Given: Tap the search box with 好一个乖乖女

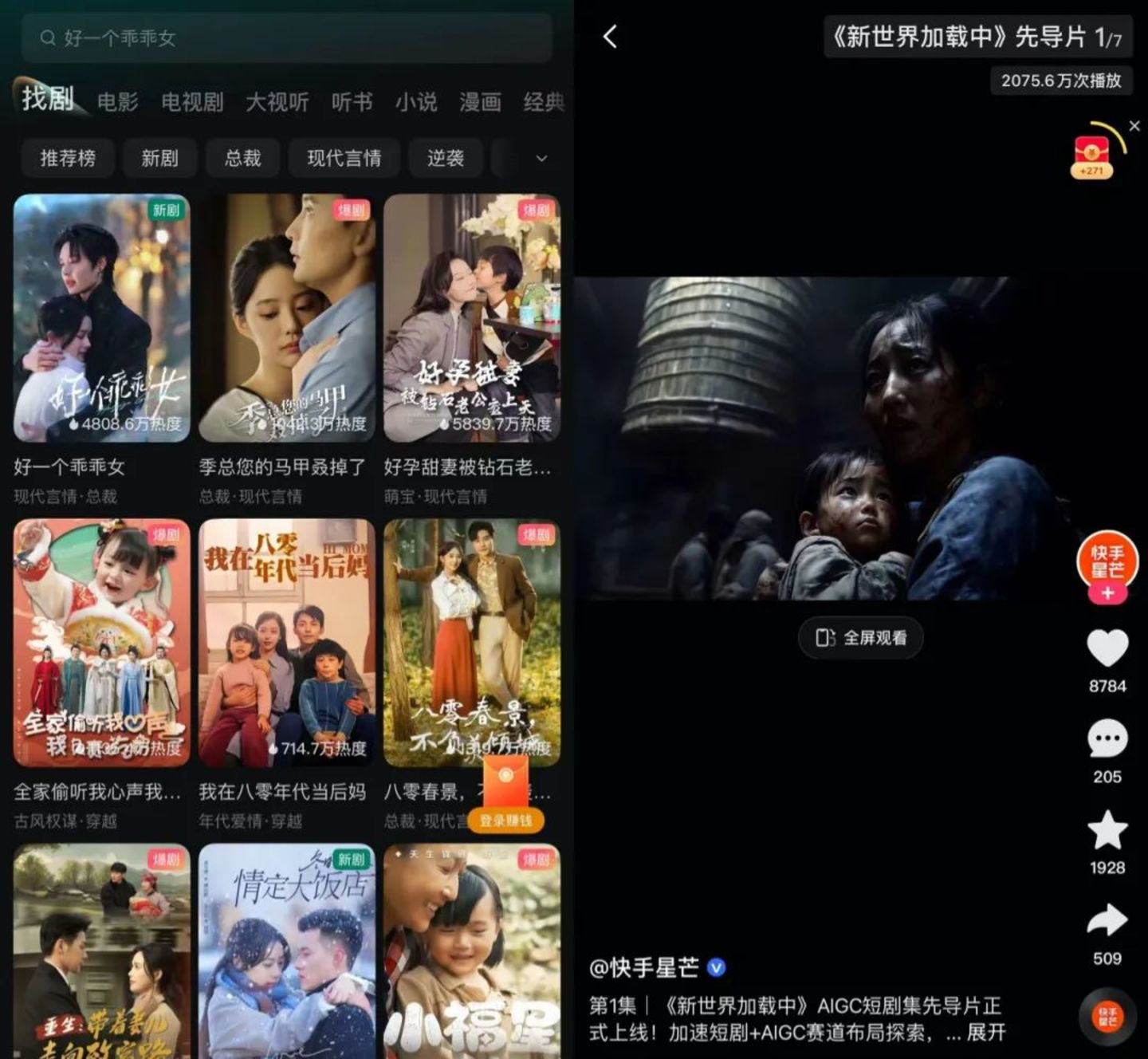Looking at the screenshot, I should click(285, 37).
